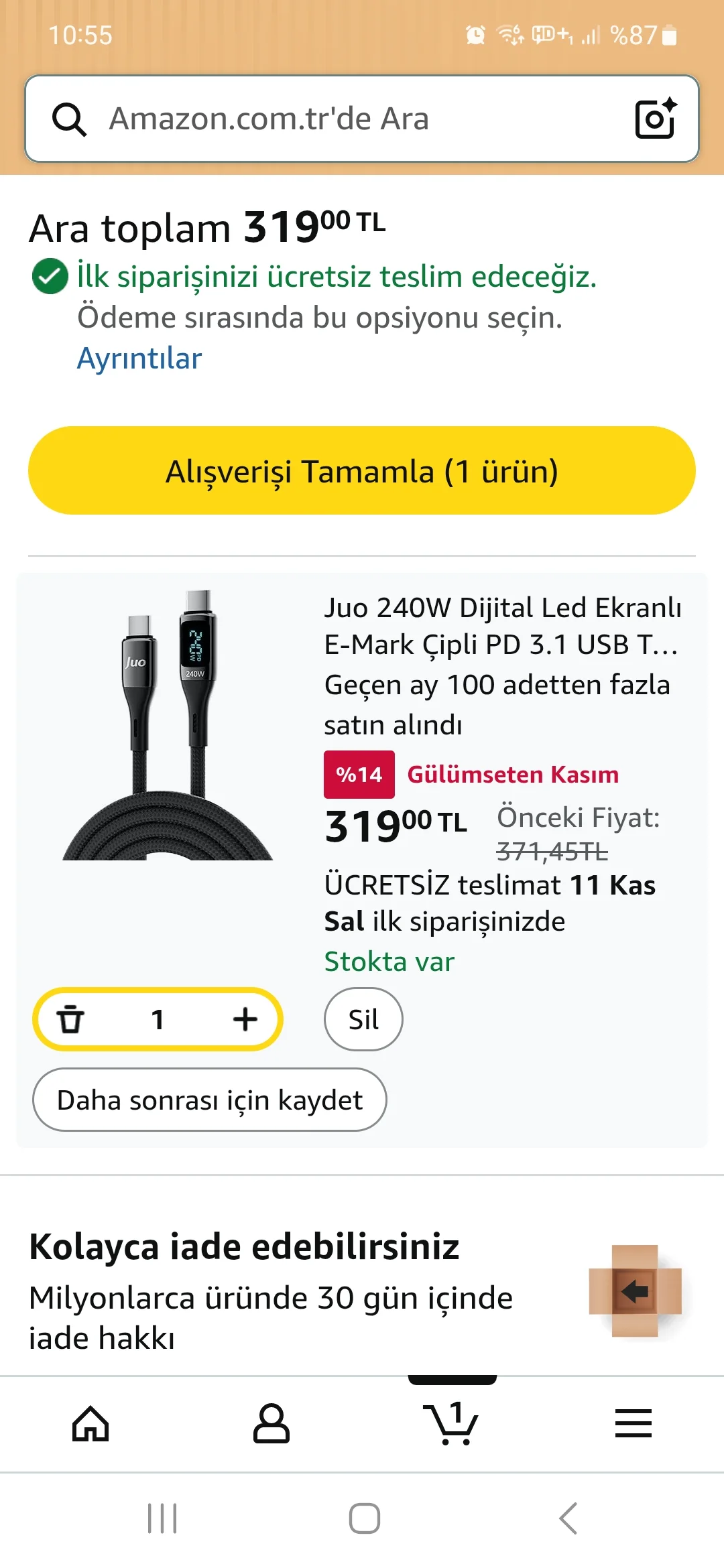Switch to the account profile tab
The height and width of the screenshot is (1568, 724).
[271, 1423]
